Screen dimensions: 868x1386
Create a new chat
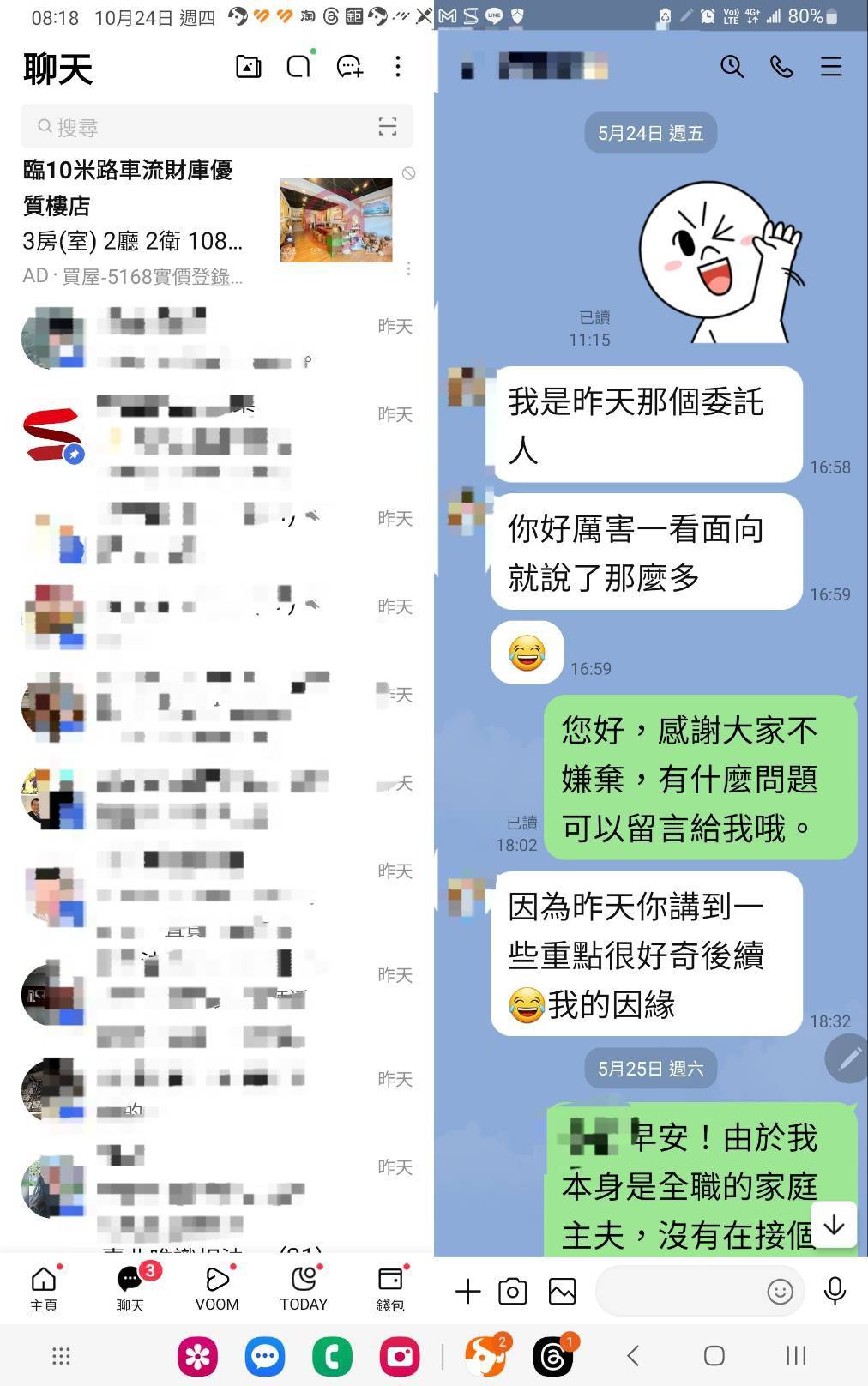(x=350, y=67)
